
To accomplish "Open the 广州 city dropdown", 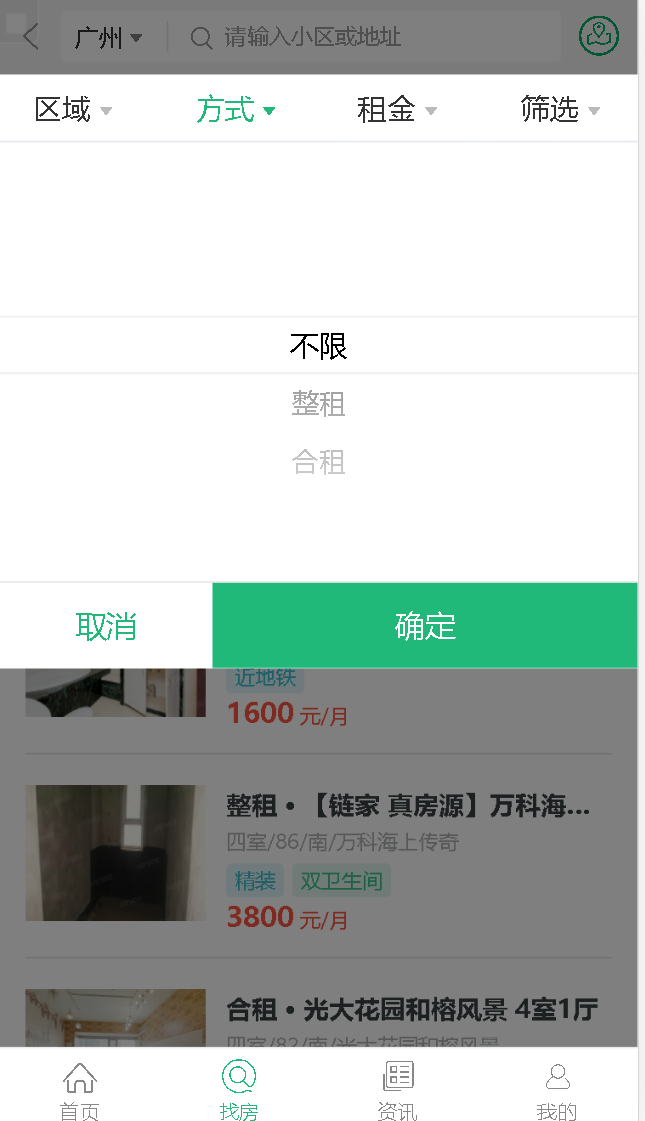I will 109,38.
